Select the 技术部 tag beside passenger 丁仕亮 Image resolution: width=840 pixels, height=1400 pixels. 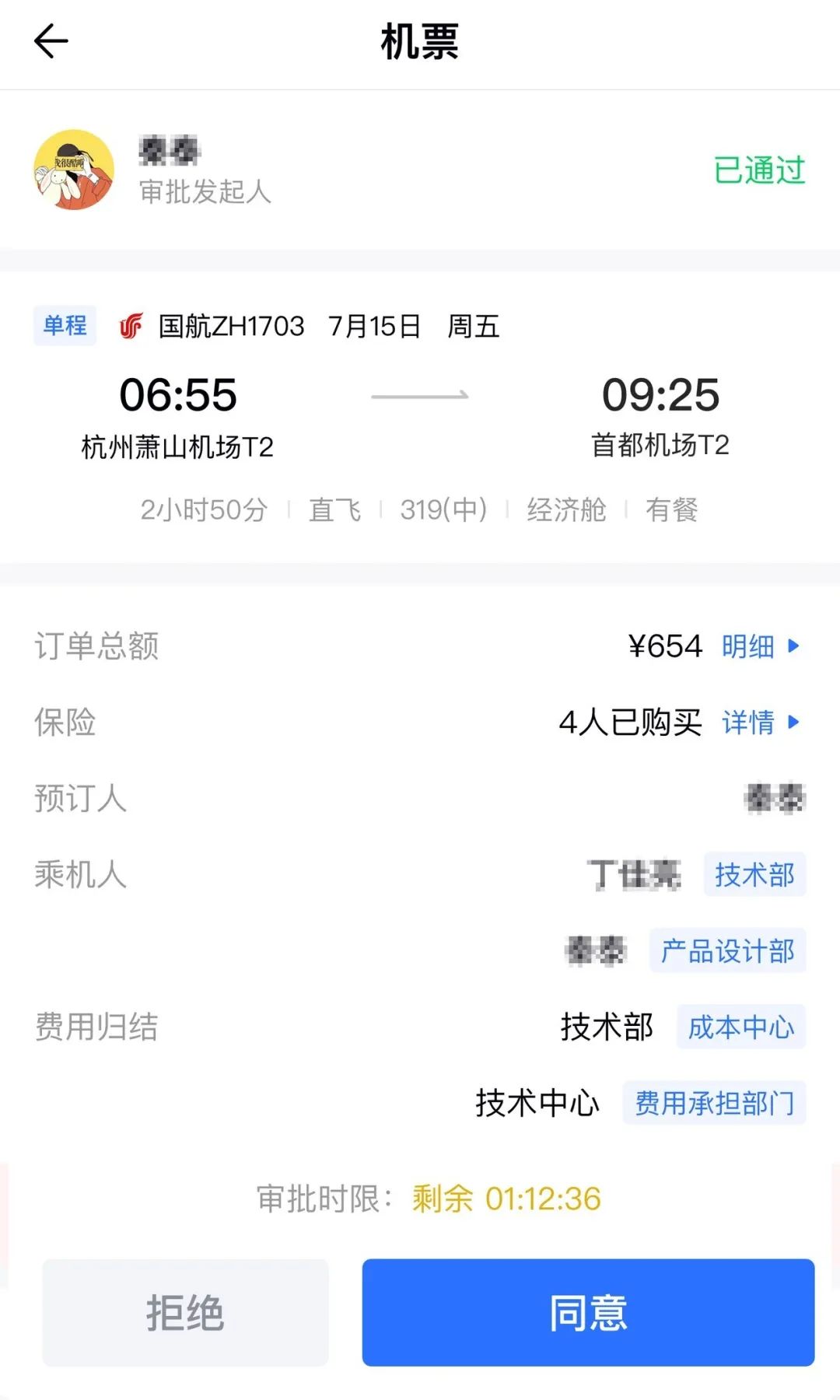pyautogui.click(x=754, y=876)
